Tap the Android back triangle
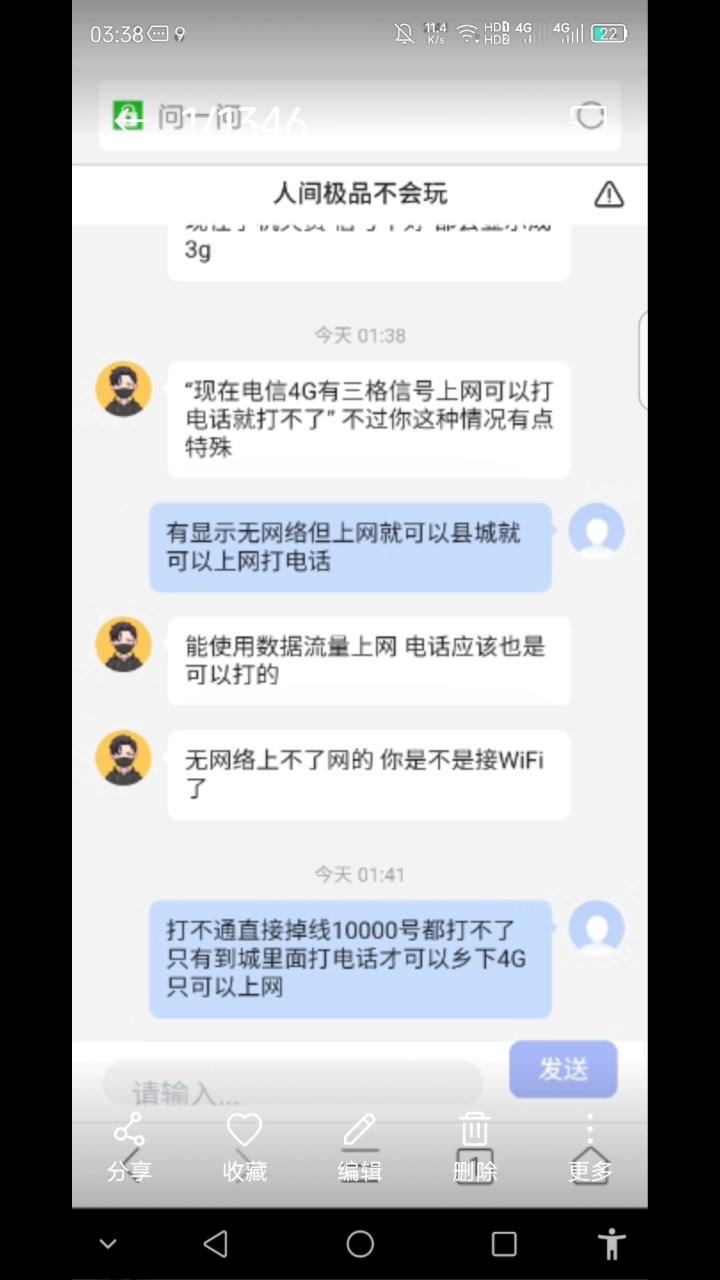 [216, 1243]
